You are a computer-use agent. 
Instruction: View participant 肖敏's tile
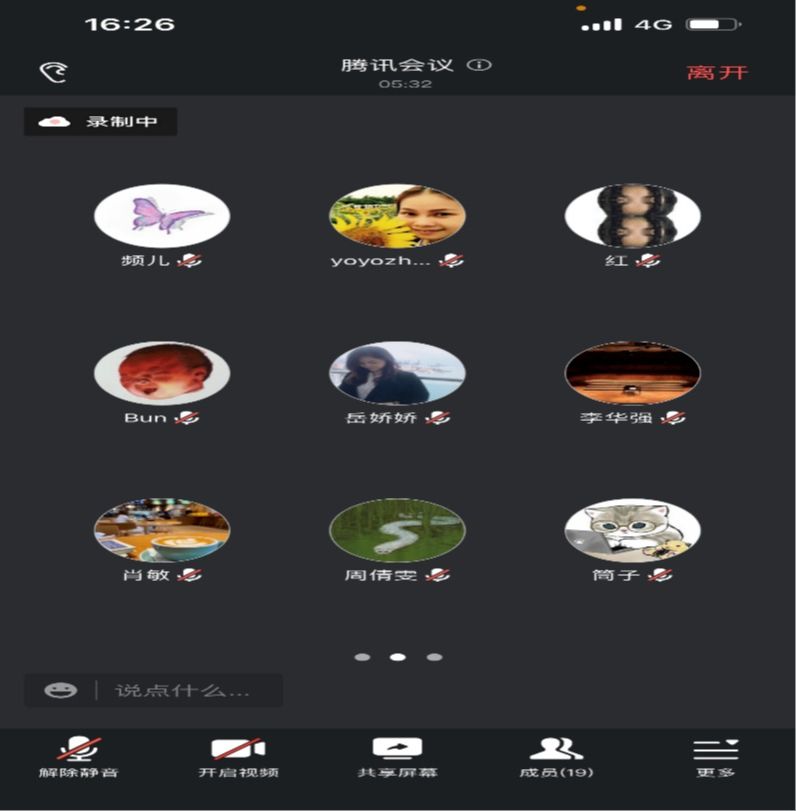pyautogui.click(x=162, y=530)
